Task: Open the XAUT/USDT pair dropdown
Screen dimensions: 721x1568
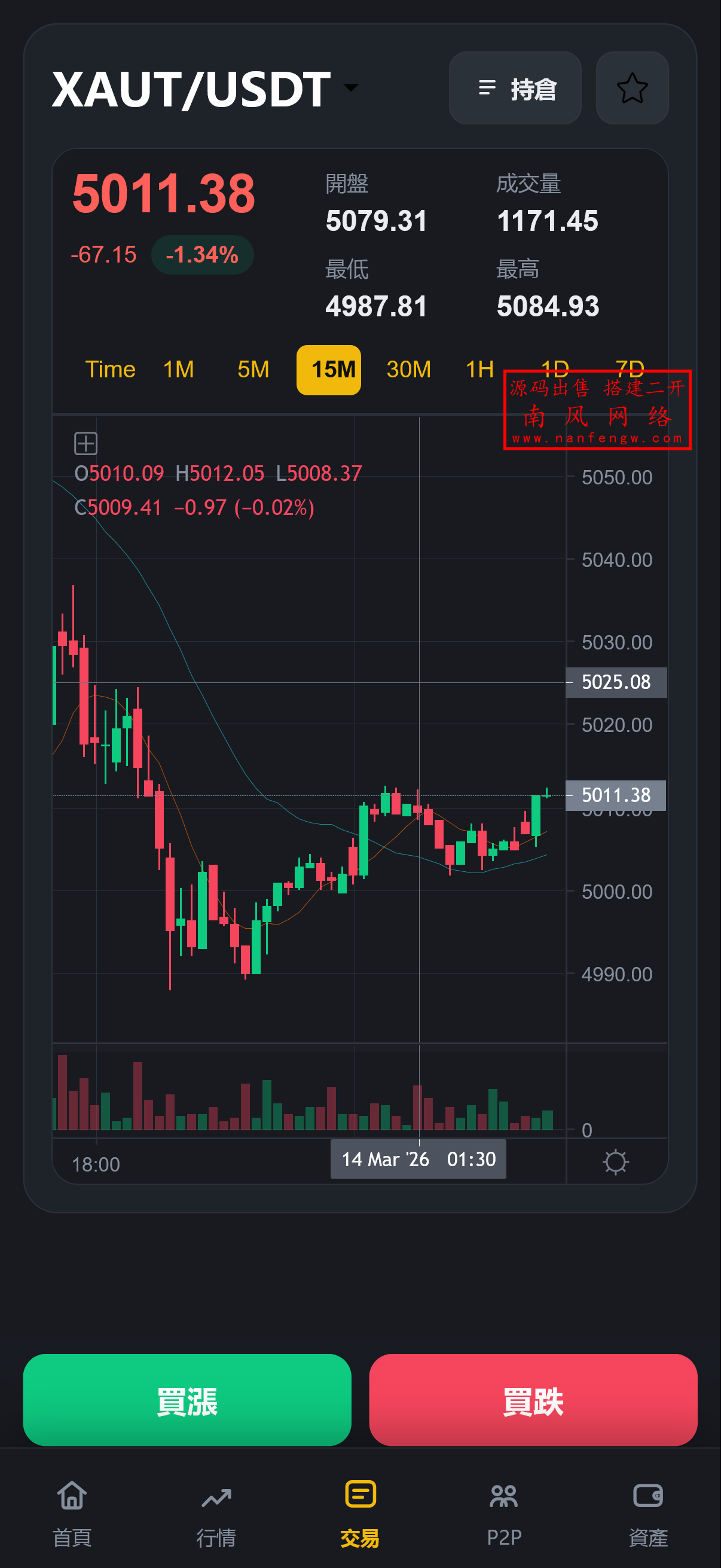Action: tap(350, 88)
